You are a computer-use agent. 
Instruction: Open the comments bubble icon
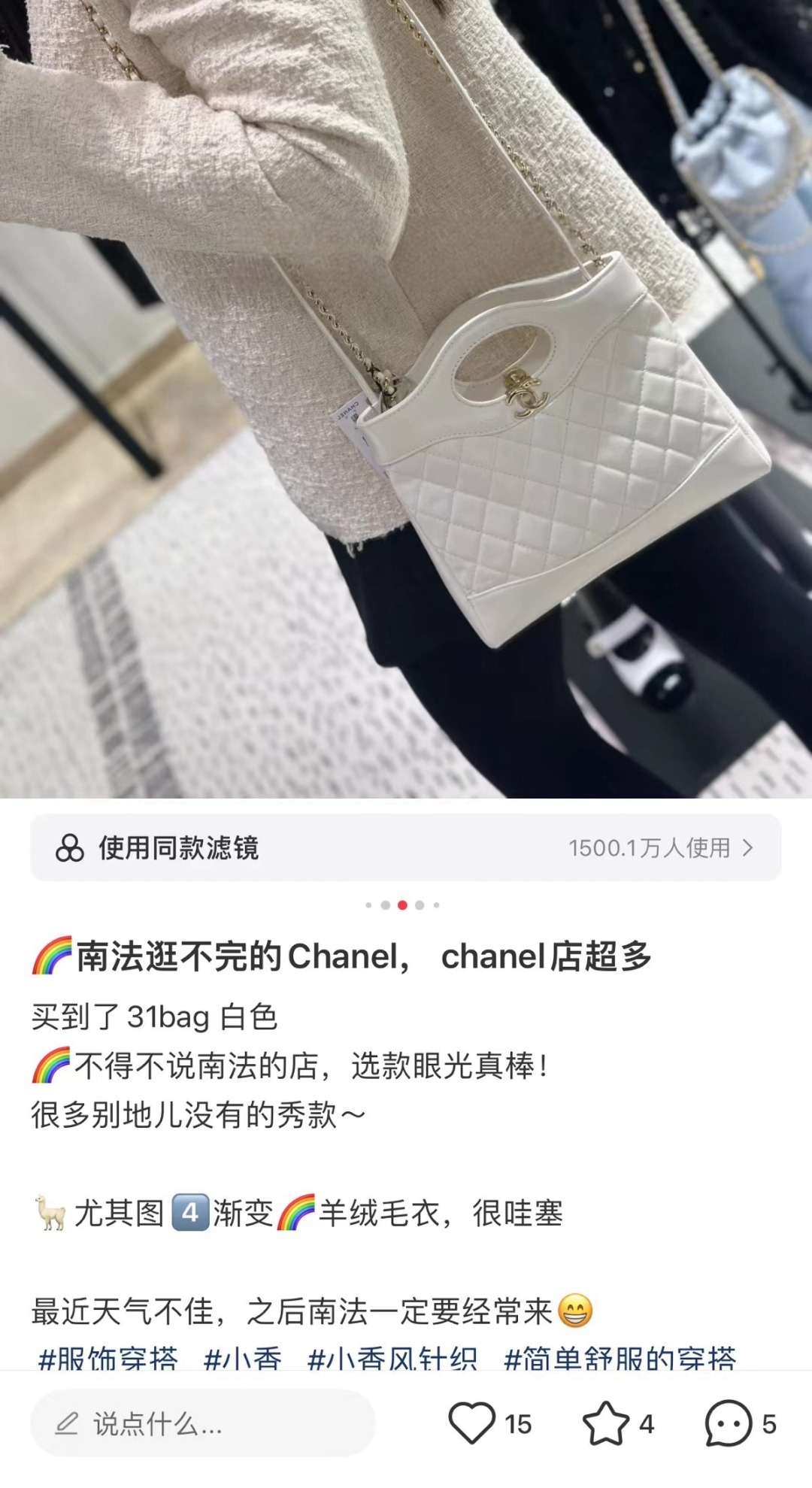(x=728, y=1423)
